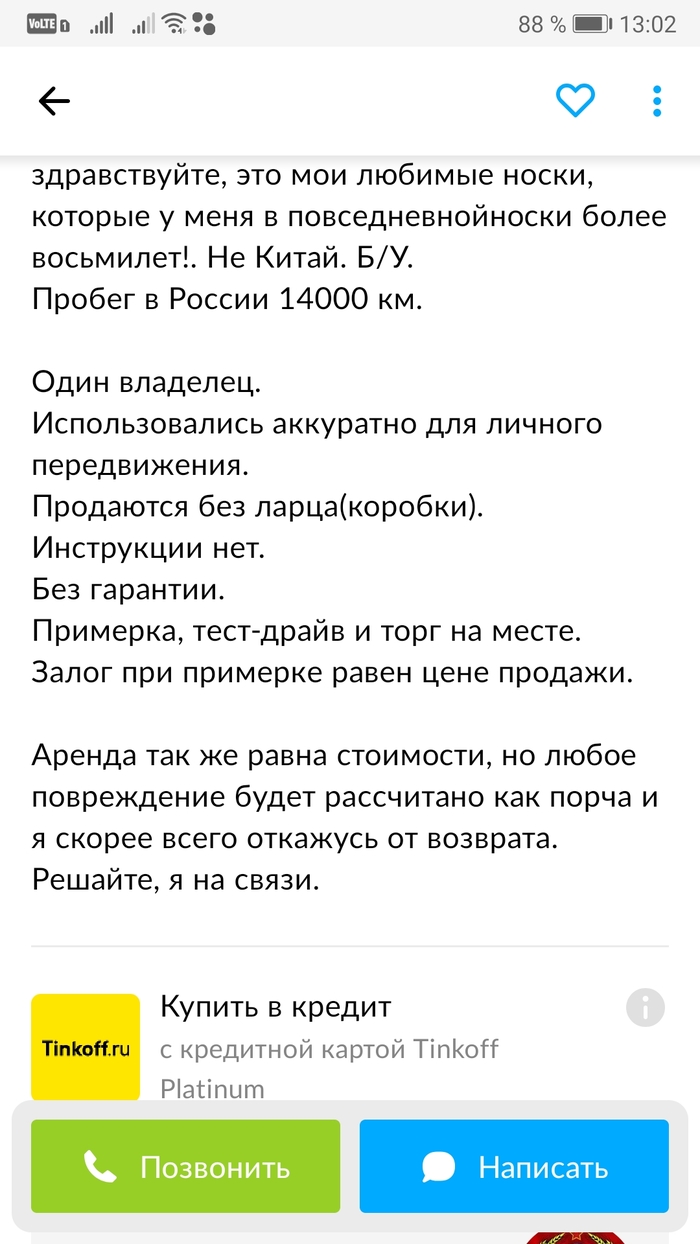Message the seller via Написать button
Screen dimensions: 700x1244
514,1166
